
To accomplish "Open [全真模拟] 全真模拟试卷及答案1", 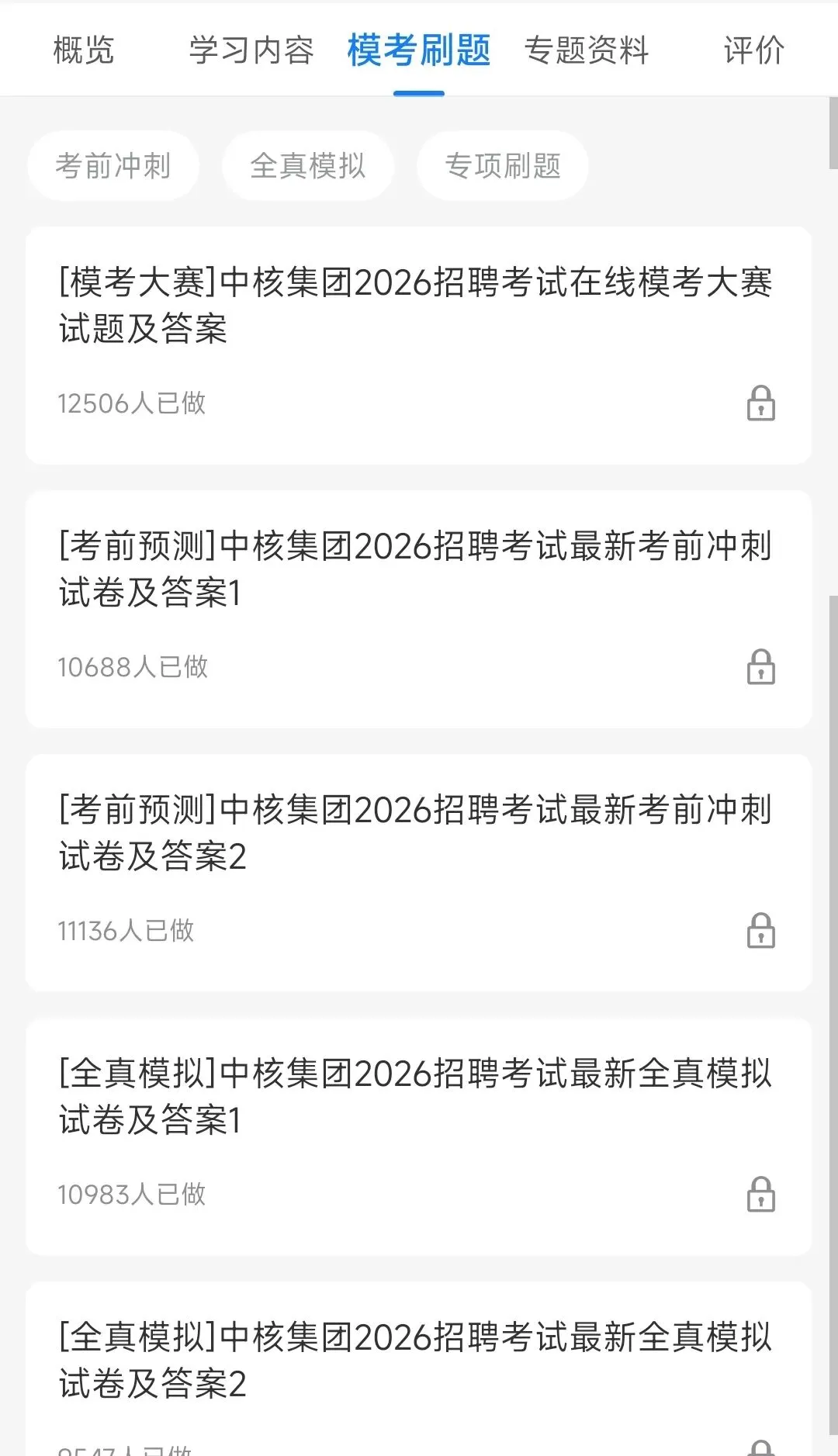I will (x=416, y=1097).
